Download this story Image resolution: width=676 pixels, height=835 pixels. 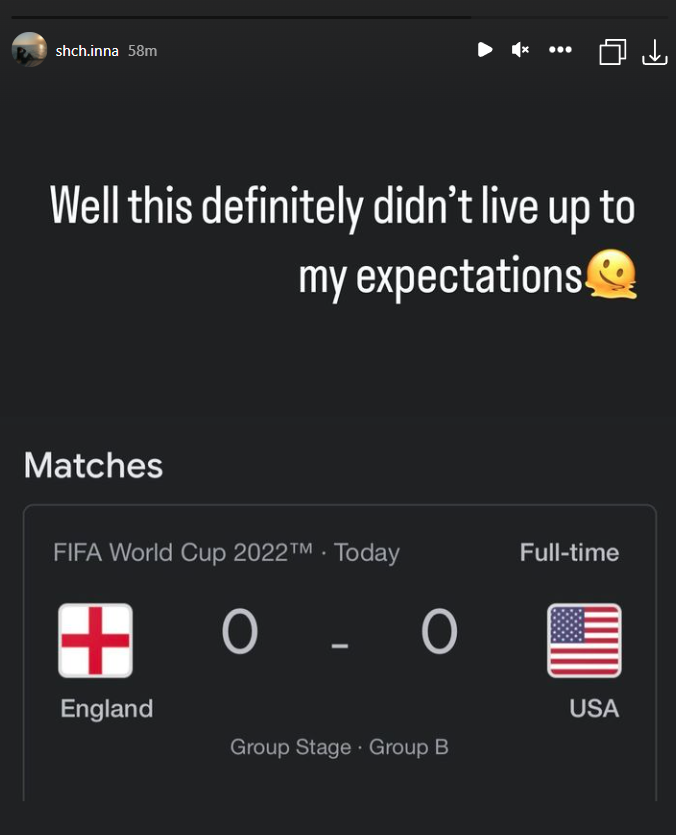[x=654, y=51]
